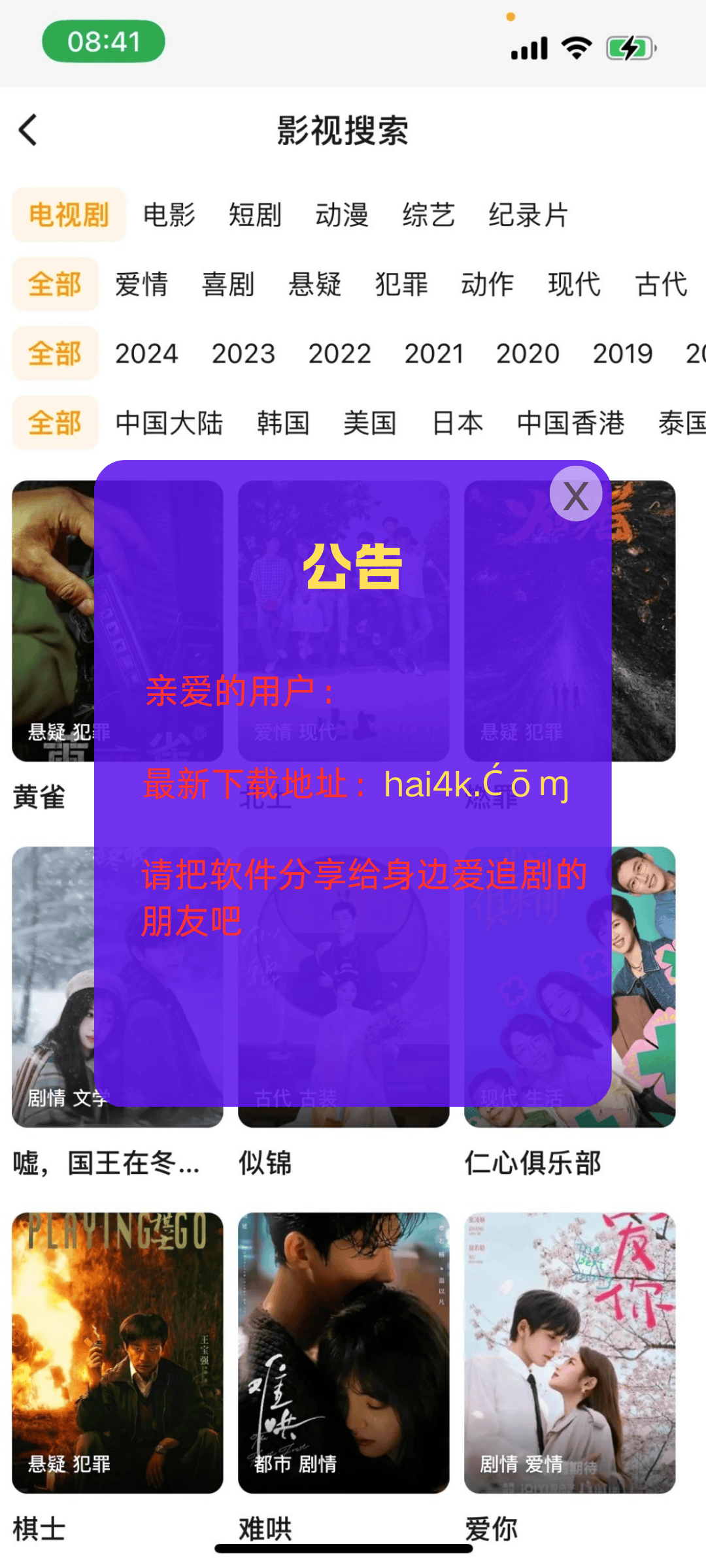The image size is (706, 1568).
Task: Open the drama 爱你
Action: 569,1352
